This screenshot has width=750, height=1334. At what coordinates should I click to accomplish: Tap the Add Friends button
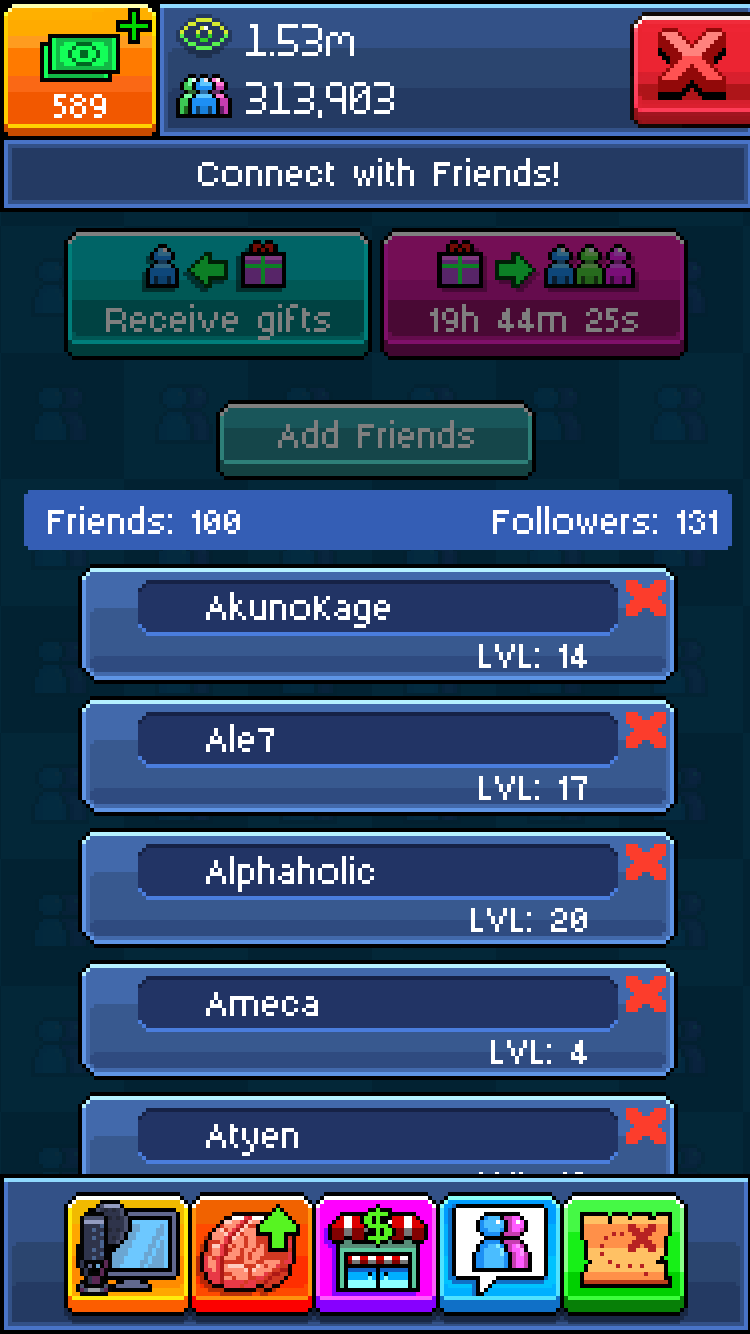coord(375,437)
